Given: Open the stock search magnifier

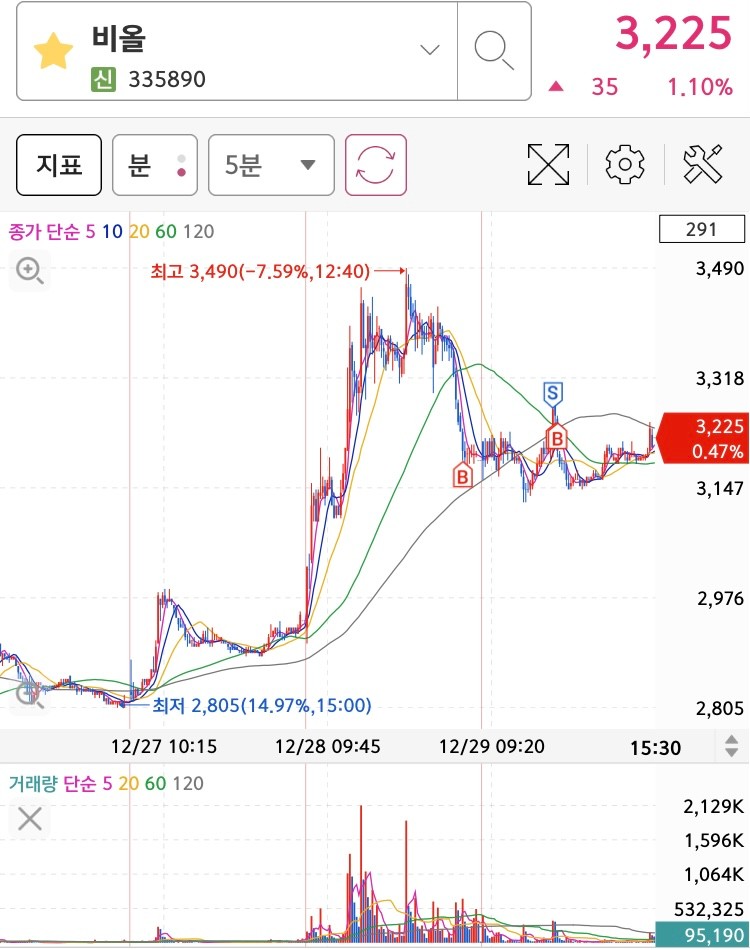Looking at the screenshot, I should 494,50.
